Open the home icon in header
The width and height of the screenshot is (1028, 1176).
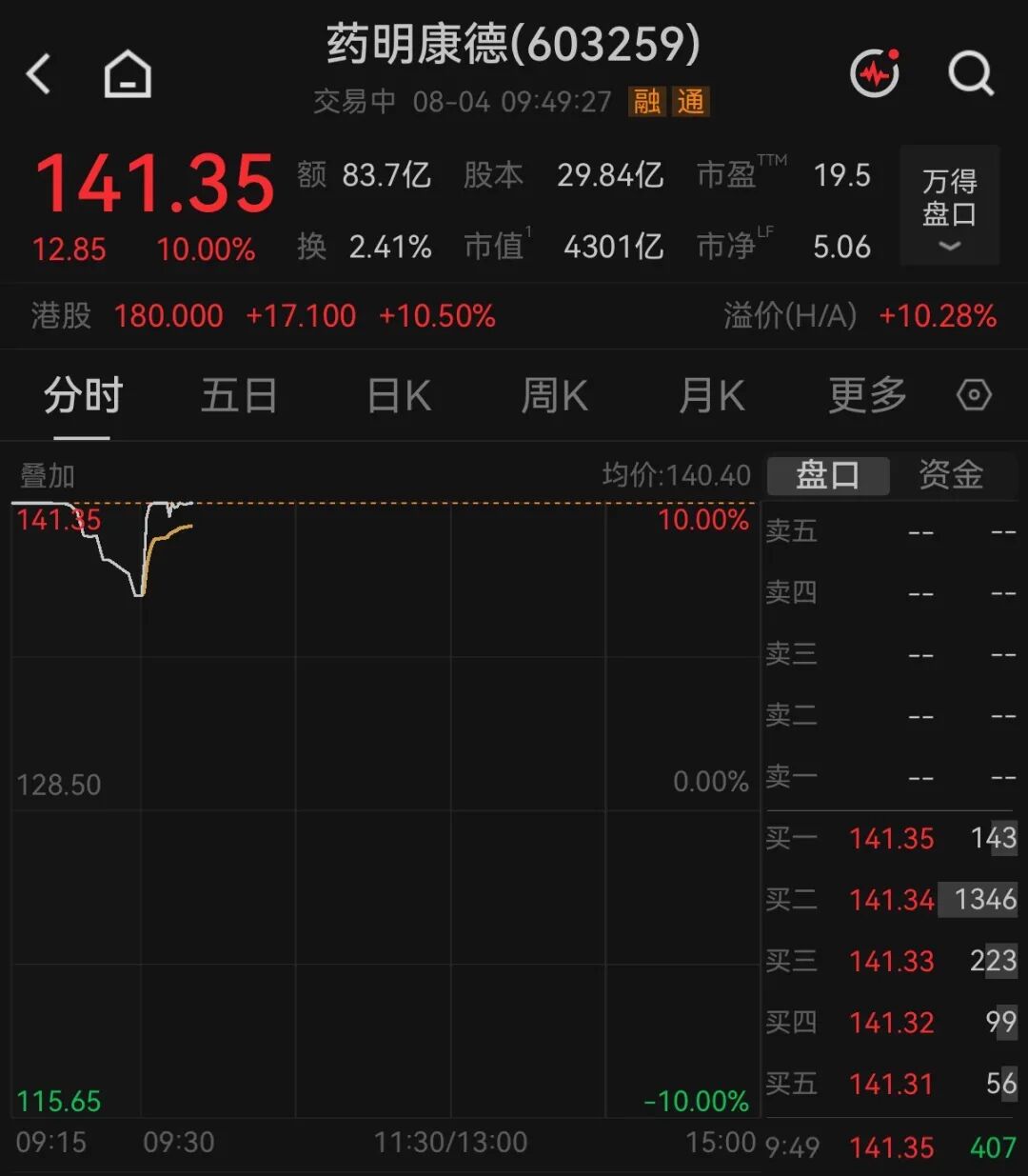tap(128, 73)
